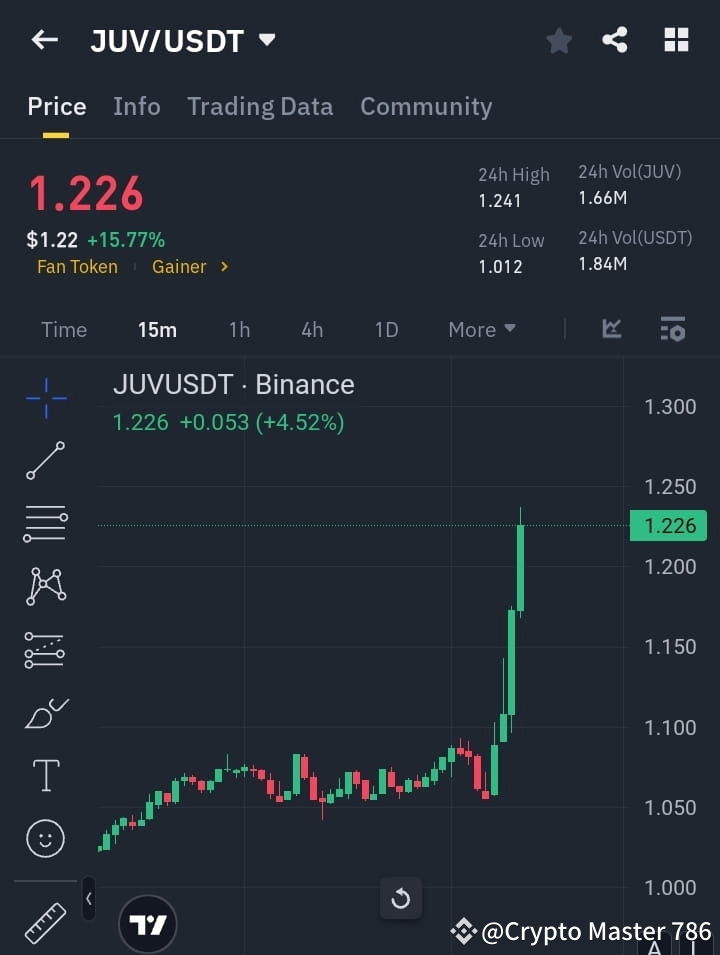
Task: Collapse the drawing tools sidebar
Action: pyautogui.click(x=88, y=899)
